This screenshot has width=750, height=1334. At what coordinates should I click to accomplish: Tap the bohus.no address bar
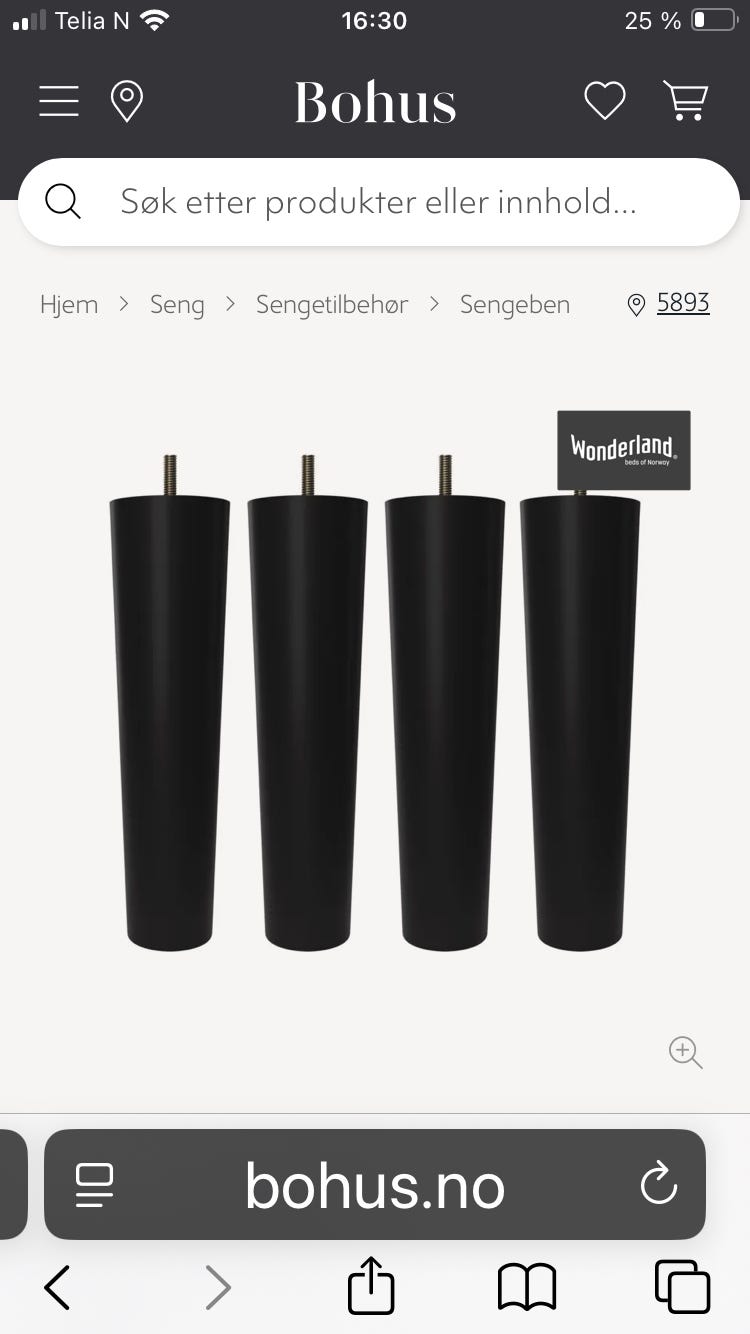(375, 1185)
